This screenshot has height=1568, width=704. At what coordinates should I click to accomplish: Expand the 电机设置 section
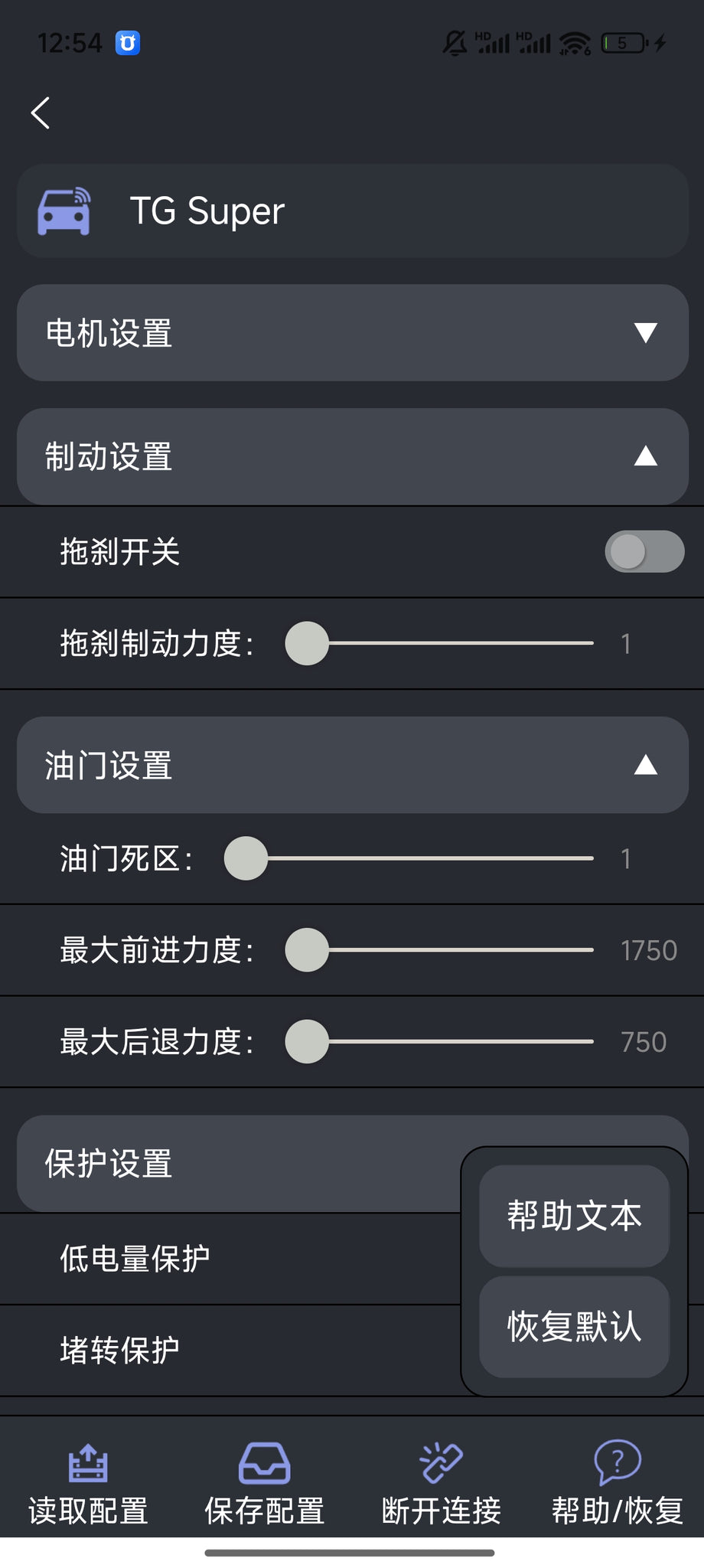point(352,333)
